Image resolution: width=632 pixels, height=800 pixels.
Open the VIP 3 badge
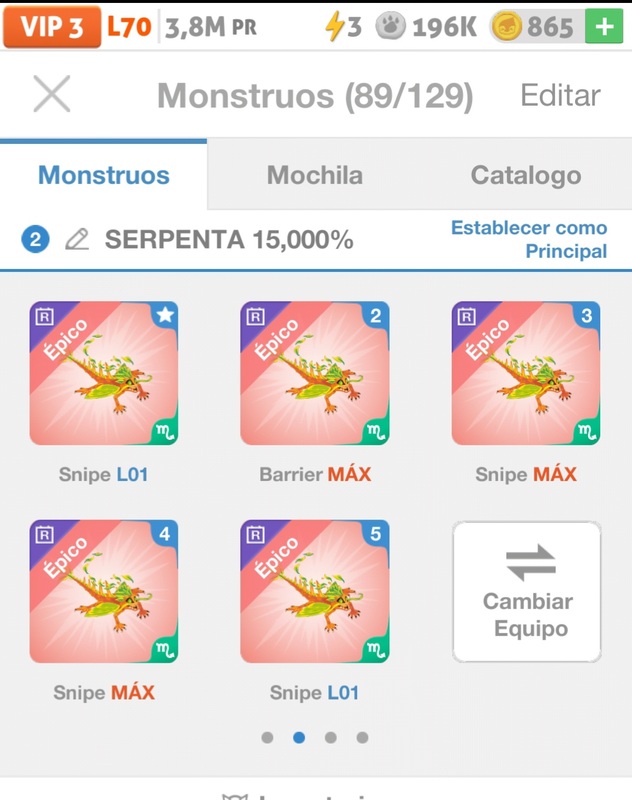coord(50,27)
